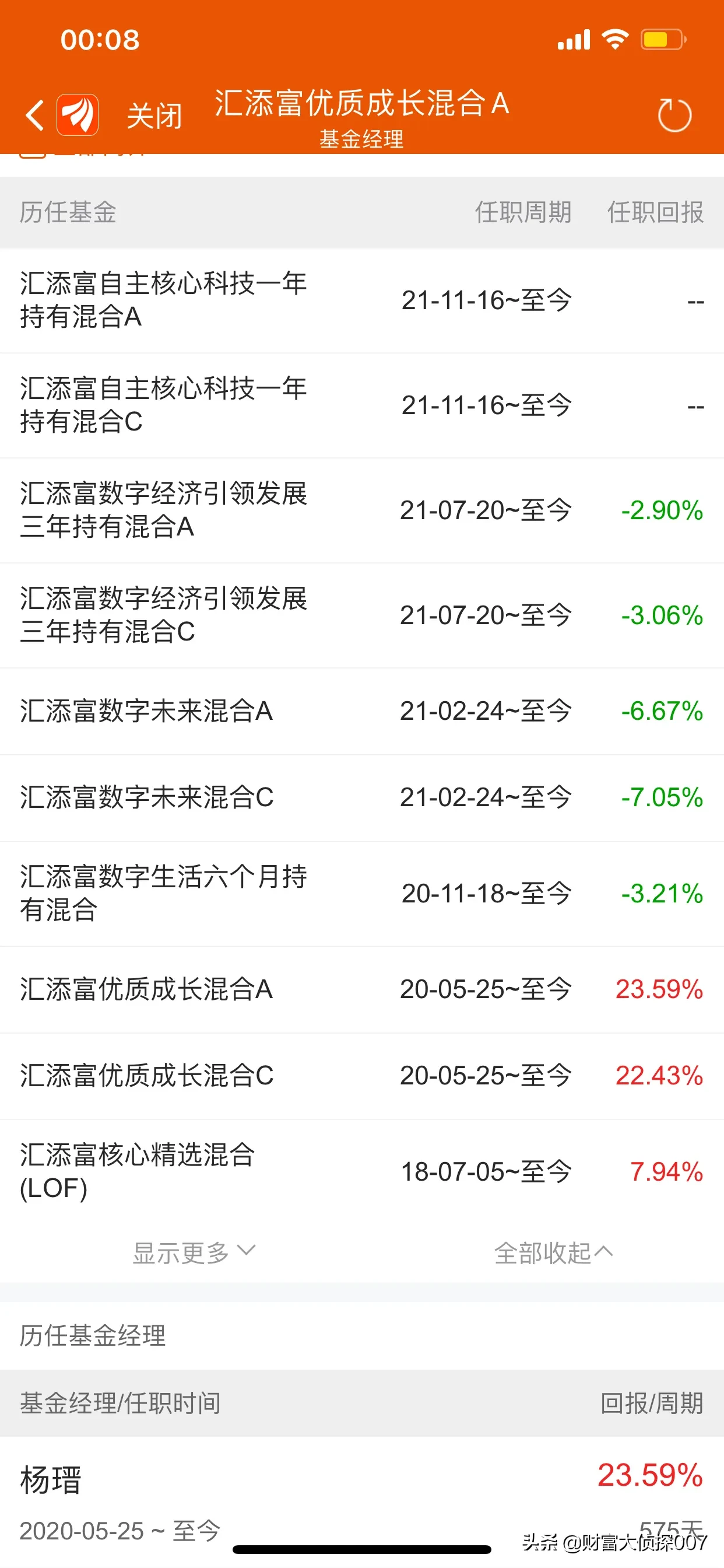Open 汇添富核心精选混合(LOF) fund
Viewport: 724px width, 1568px height.
coord(362,1172)
